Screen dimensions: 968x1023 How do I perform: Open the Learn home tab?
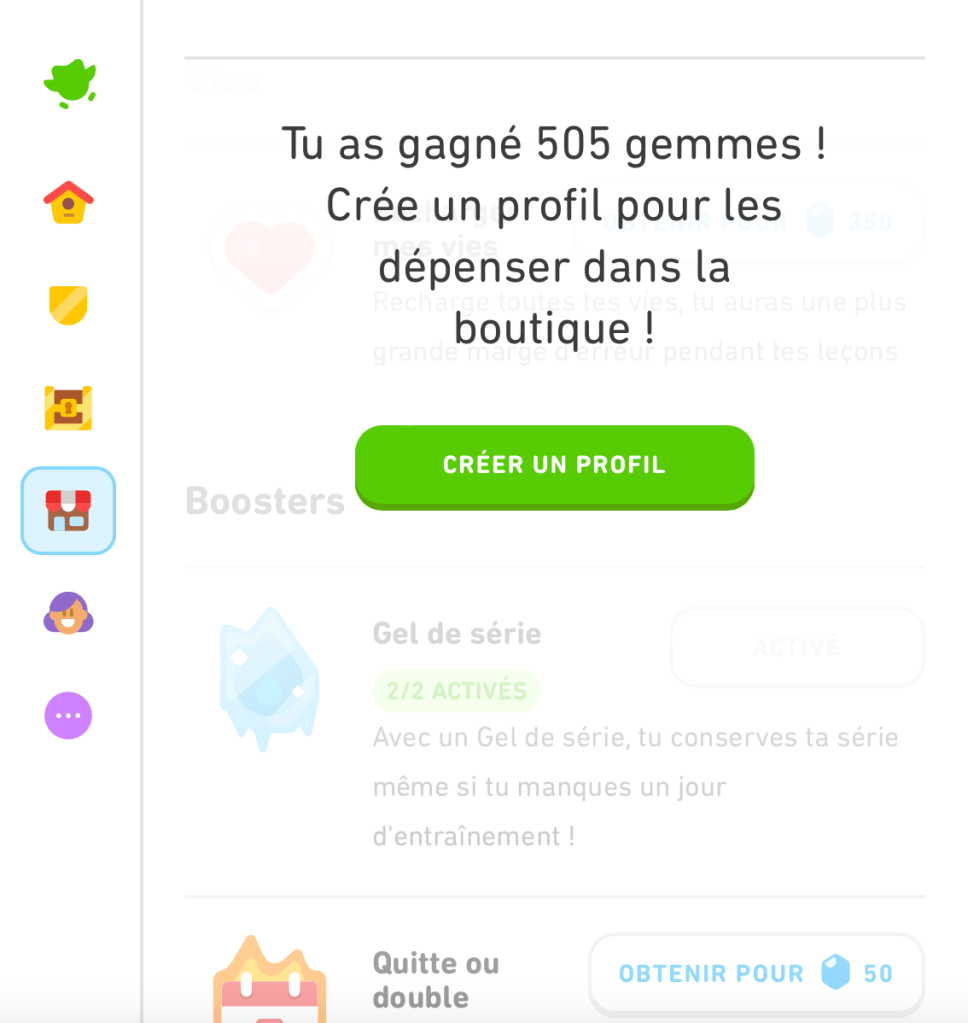(68, 202)
